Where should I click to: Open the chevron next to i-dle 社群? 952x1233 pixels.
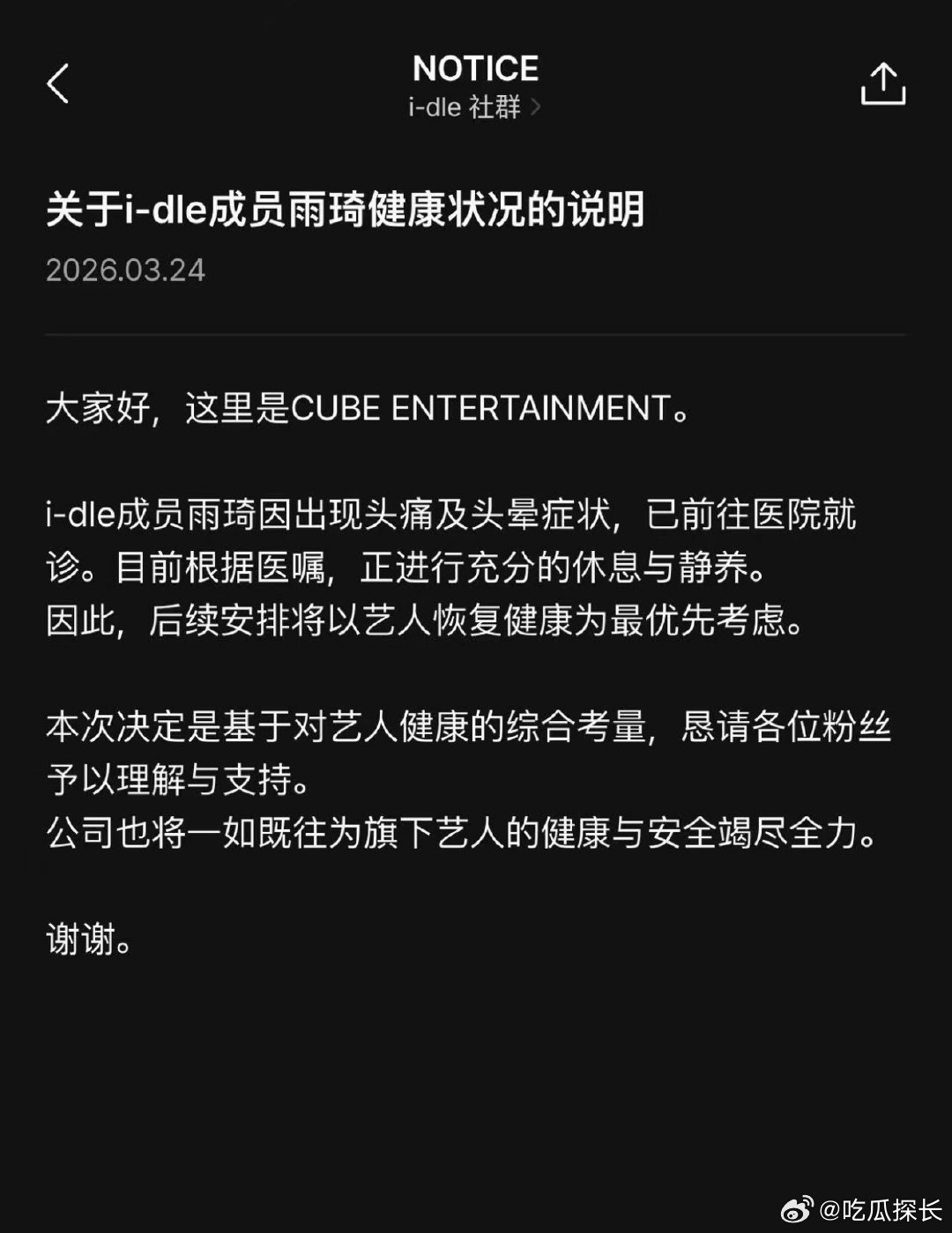[539, 107]
